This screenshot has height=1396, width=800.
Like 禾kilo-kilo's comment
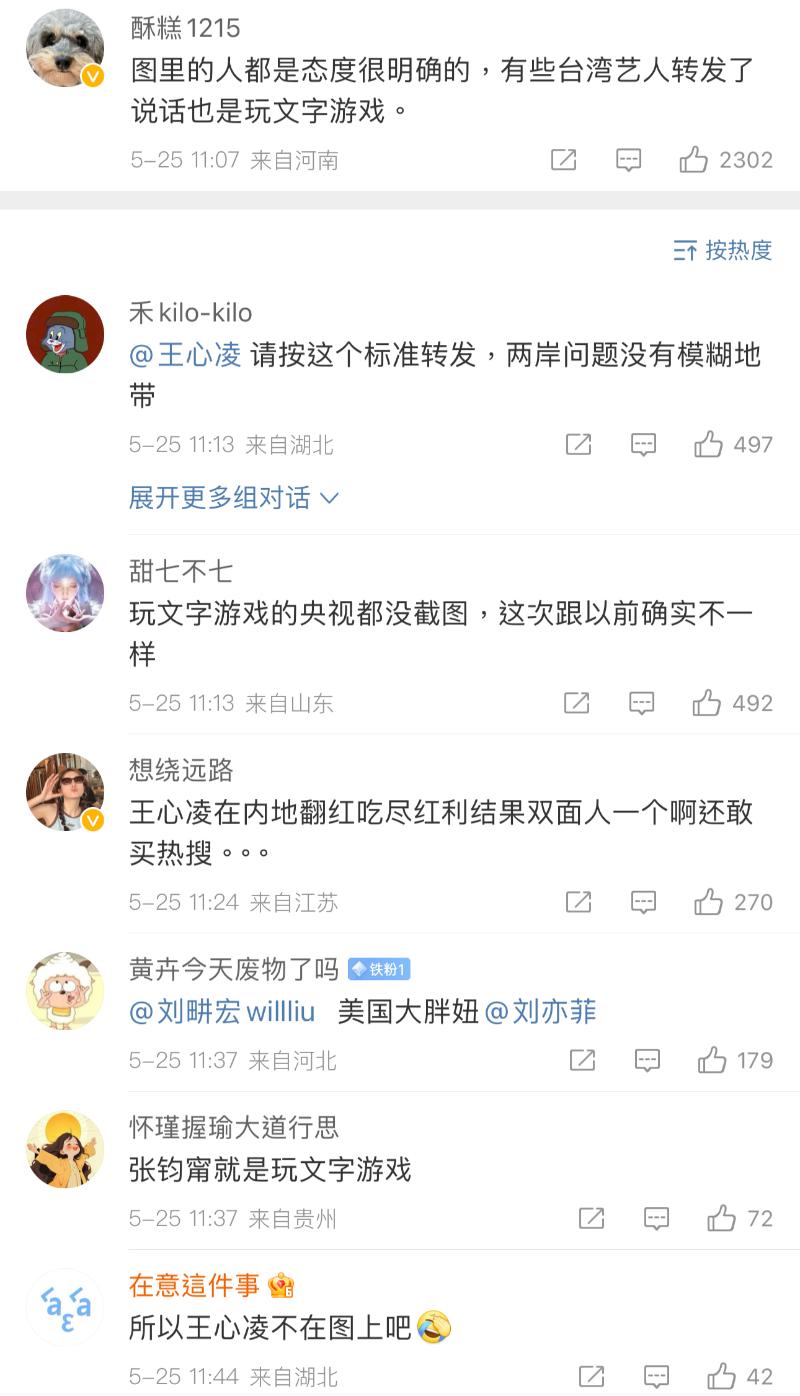709,445
